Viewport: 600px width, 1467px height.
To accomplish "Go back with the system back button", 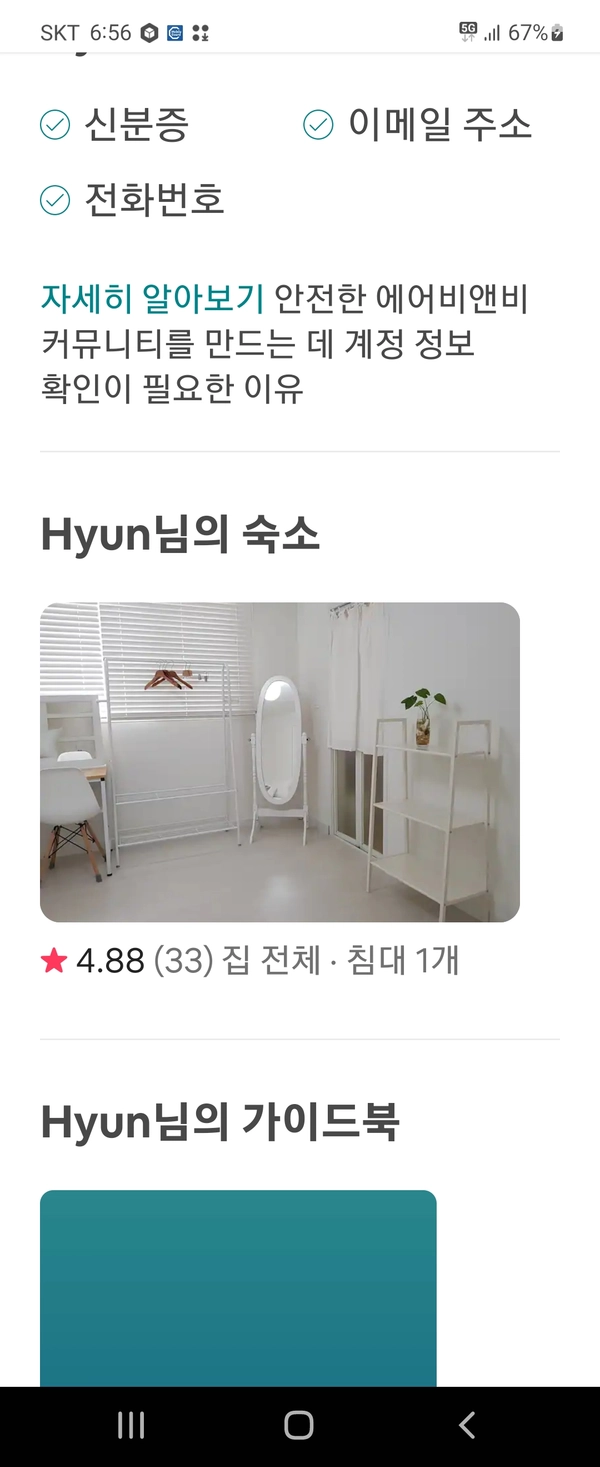I will 466,1425.
